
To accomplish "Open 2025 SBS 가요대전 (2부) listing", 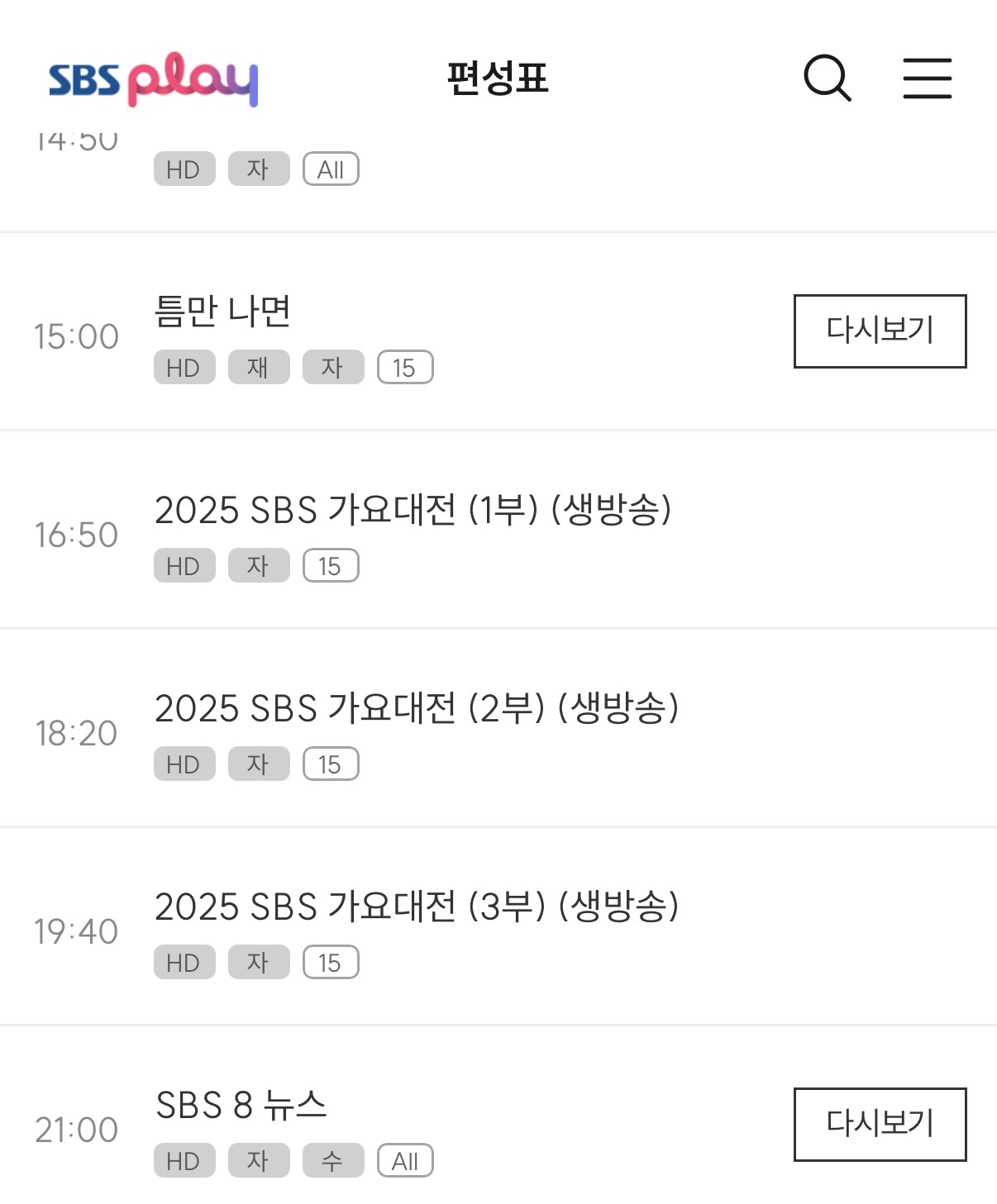I will coord(417,711).
